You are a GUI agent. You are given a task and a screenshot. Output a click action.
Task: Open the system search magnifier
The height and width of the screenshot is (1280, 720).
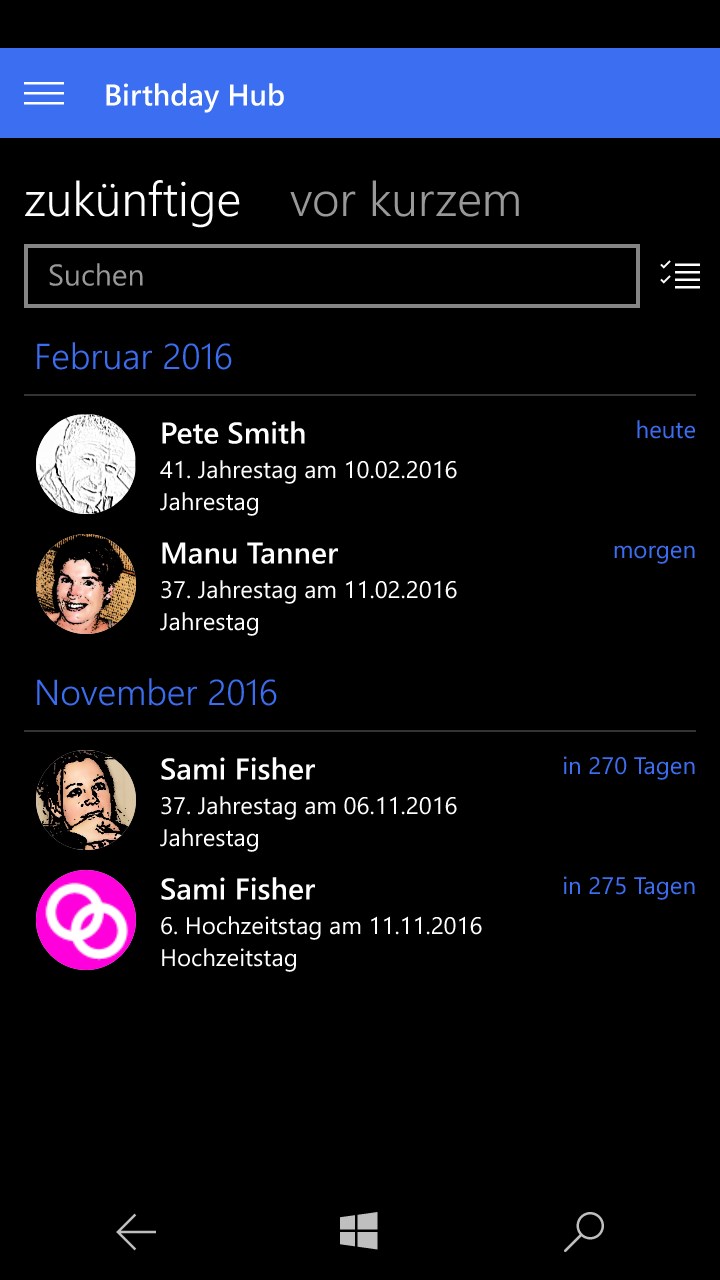pyautogui.click(x=584, y=1231)
